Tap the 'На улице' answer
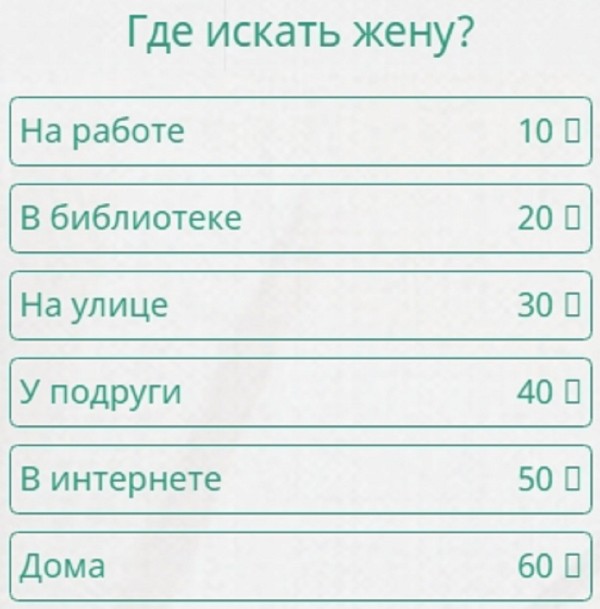Image resolution: width=600 pixels, height=609 pixels. coord(300,305)
